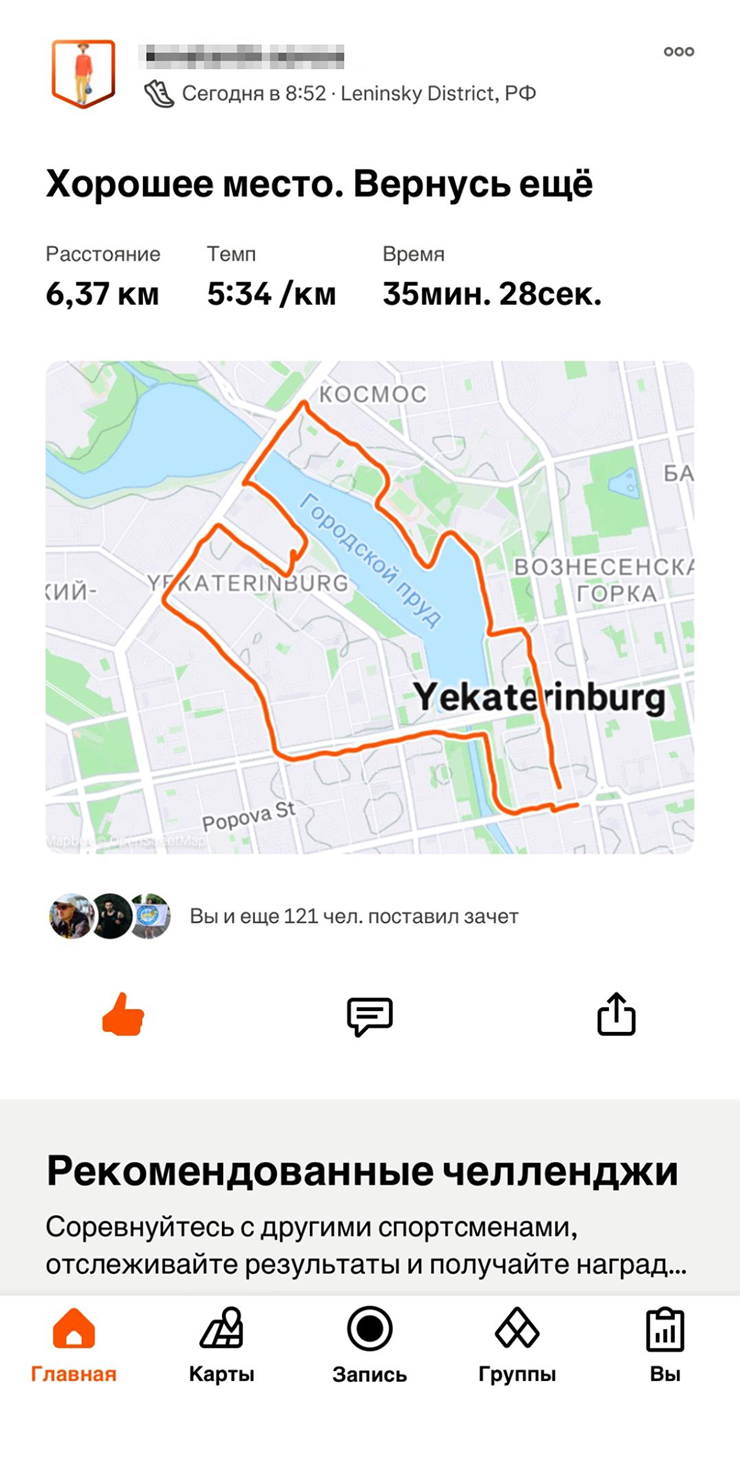740x1460 pixels.
Task: Open activity "Хорошее место. Вернусь ещё"
Action: pyautogui.click(x=319, y=185)
